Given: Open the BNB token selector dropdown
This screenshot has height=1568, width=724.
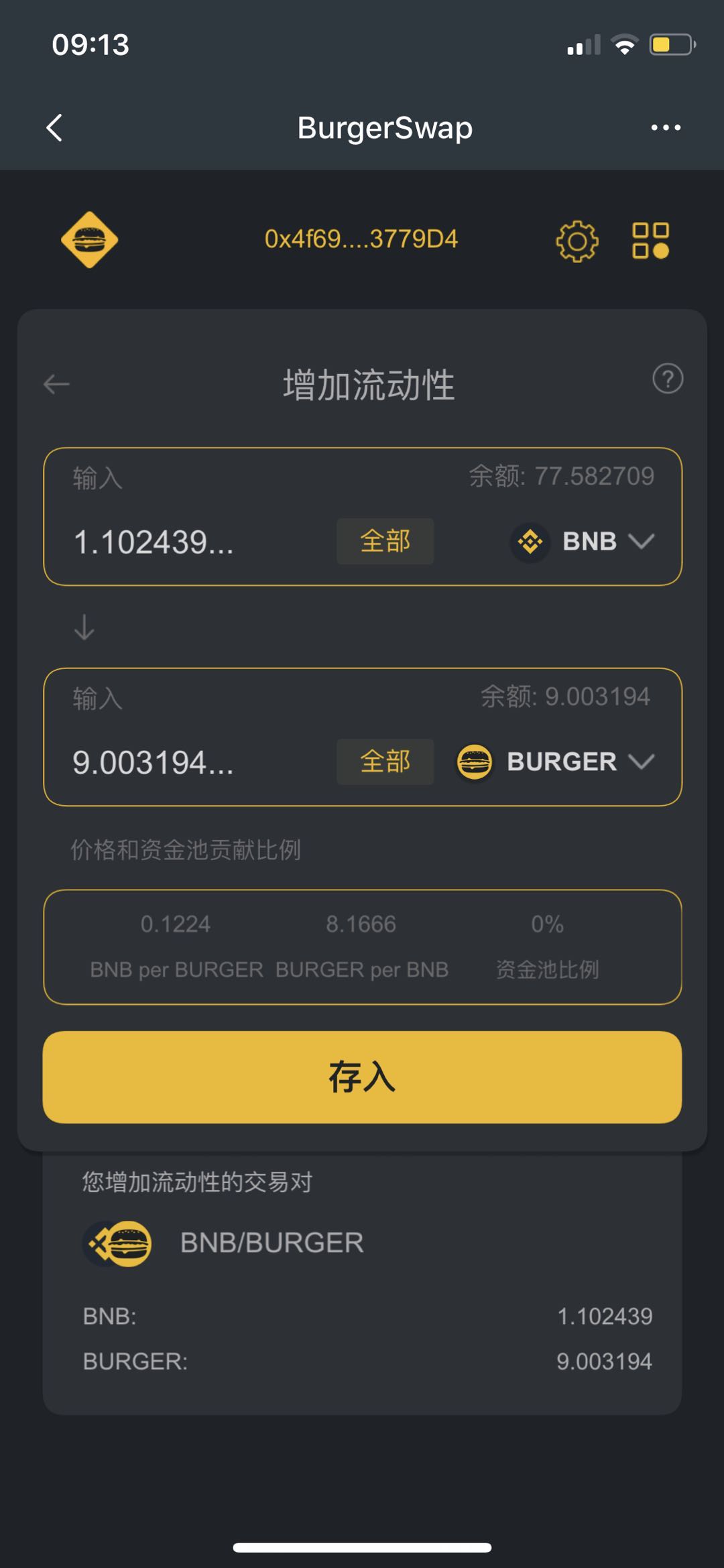Looking at the screenshot, I should [x=642, y=541].
